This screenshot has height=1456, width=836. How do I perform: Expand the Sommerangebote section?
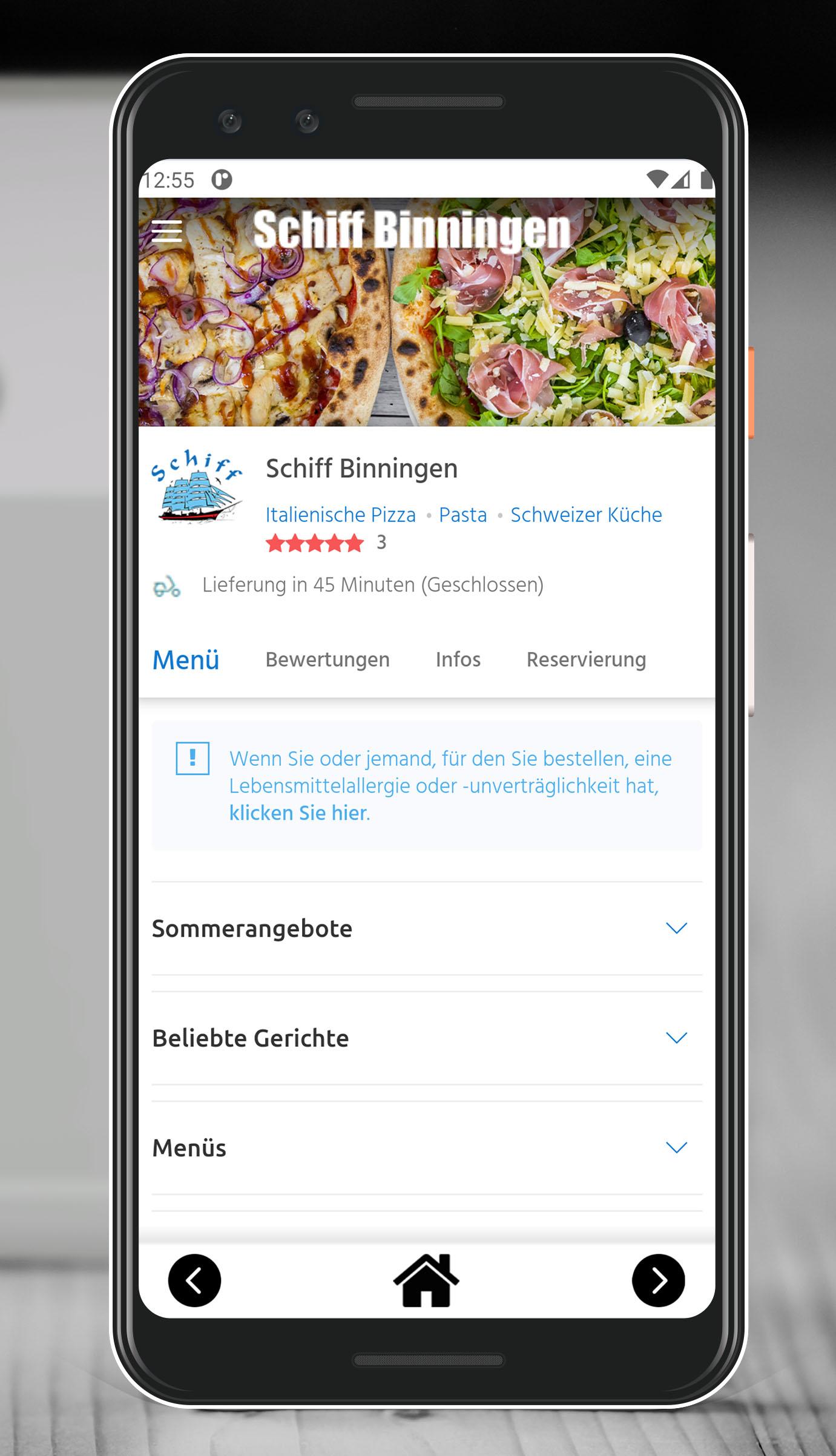pos(427,928)
